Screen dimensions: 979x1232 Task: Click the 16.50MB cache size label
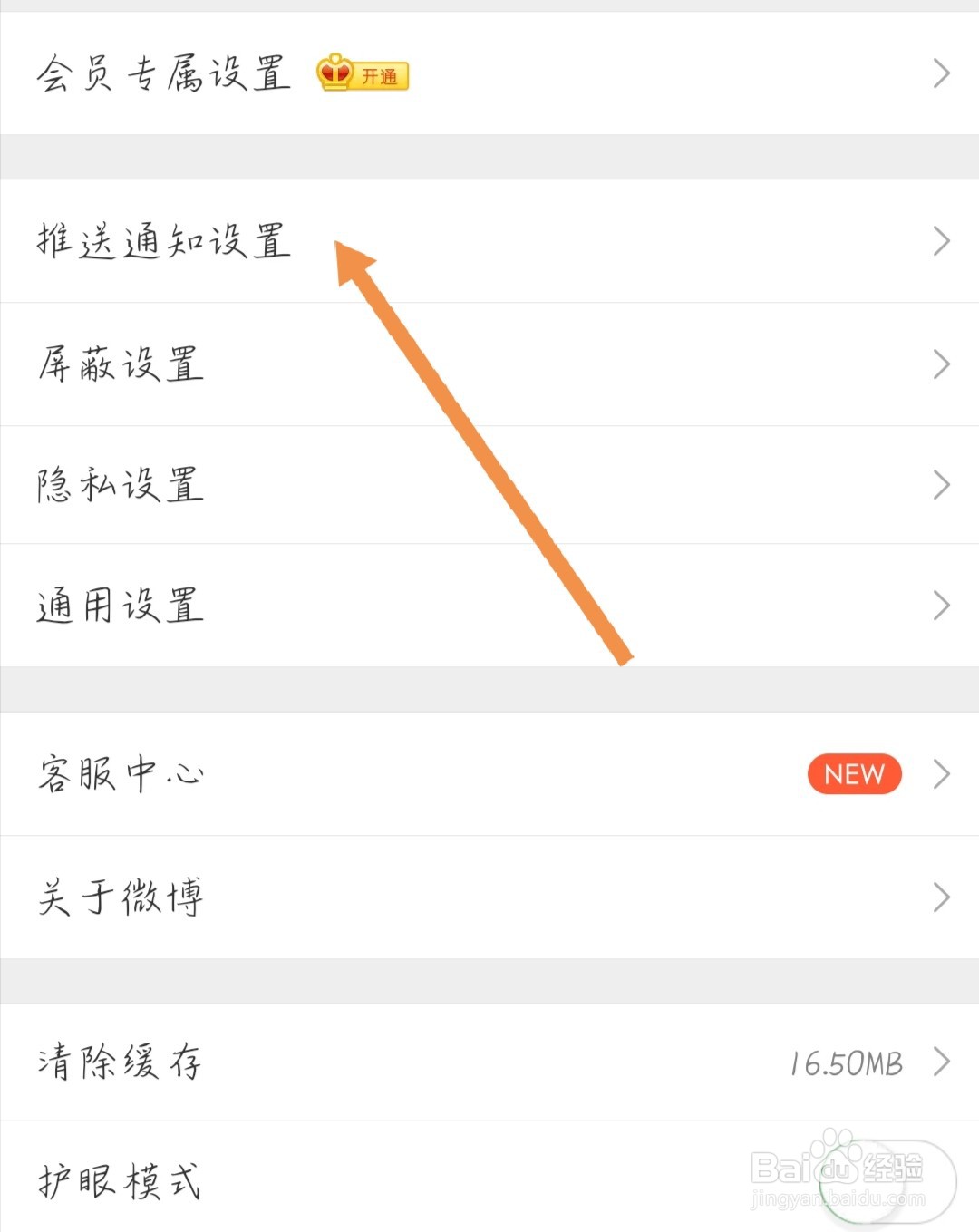coord(845,1062)
